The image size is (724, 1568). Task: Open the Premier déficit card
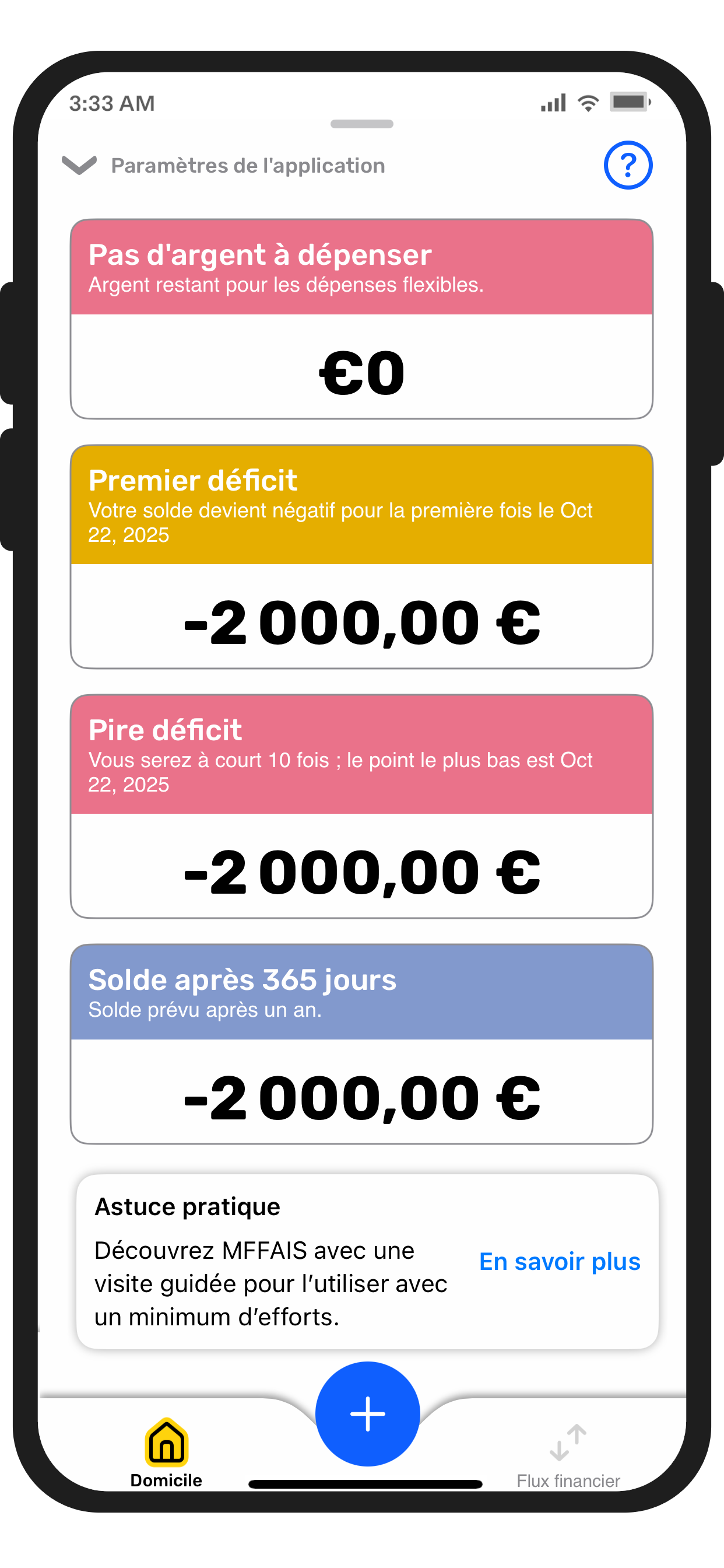coord(361,556)
